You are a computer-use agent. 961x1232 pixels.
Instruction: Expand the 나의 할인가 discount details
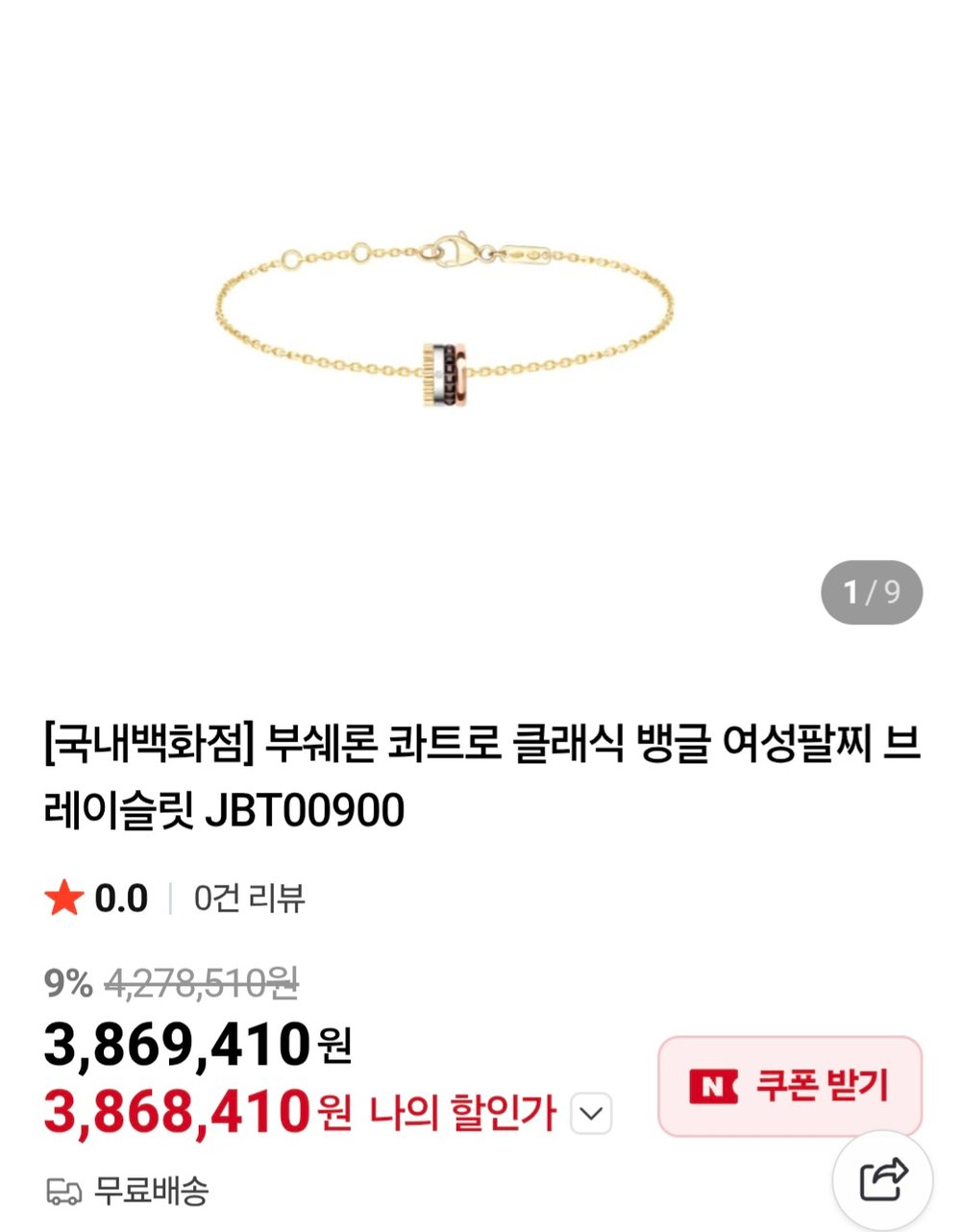(591, 1114)
